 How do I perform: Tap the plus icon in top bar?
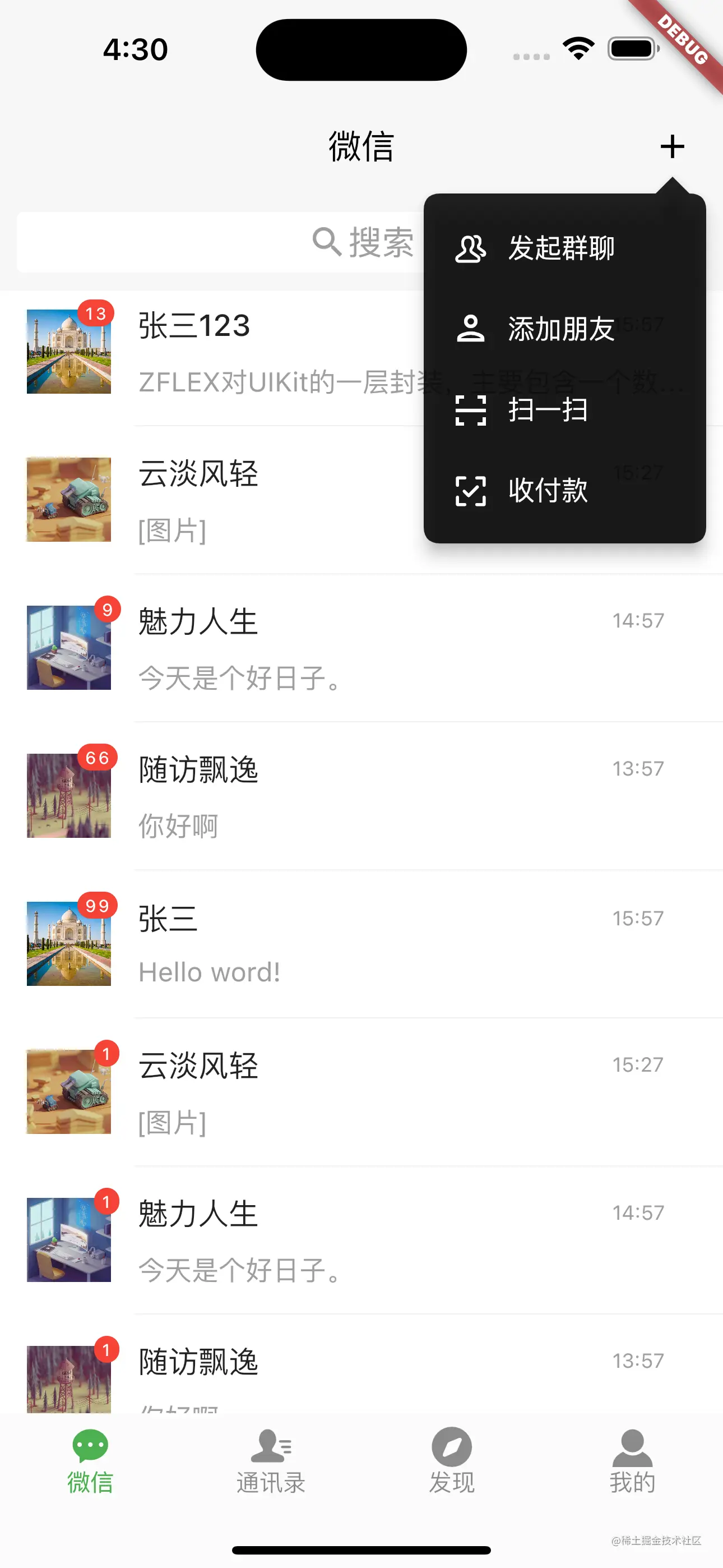tap(672, 146)
